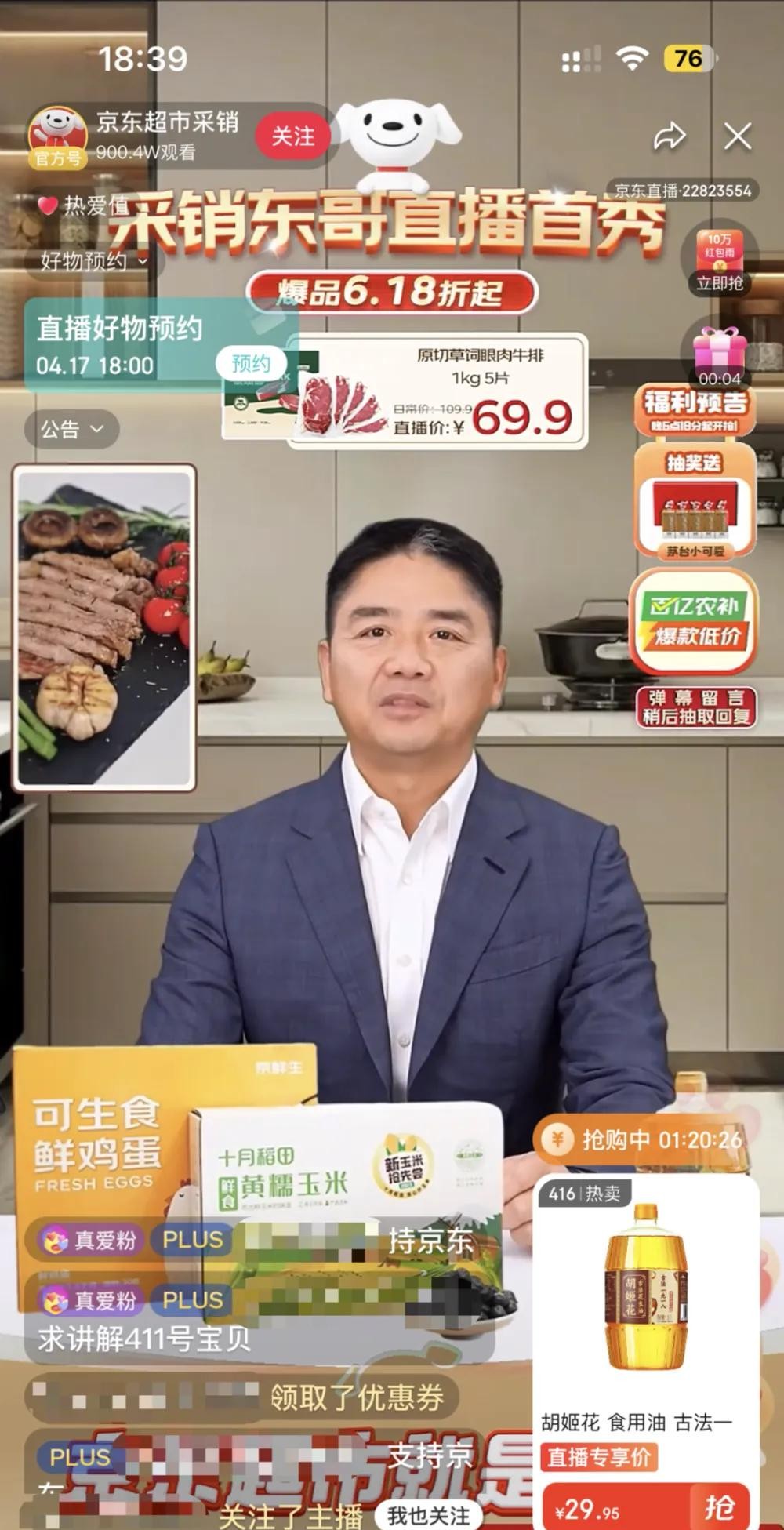Open the steak picture-in-picture preview

104,627
